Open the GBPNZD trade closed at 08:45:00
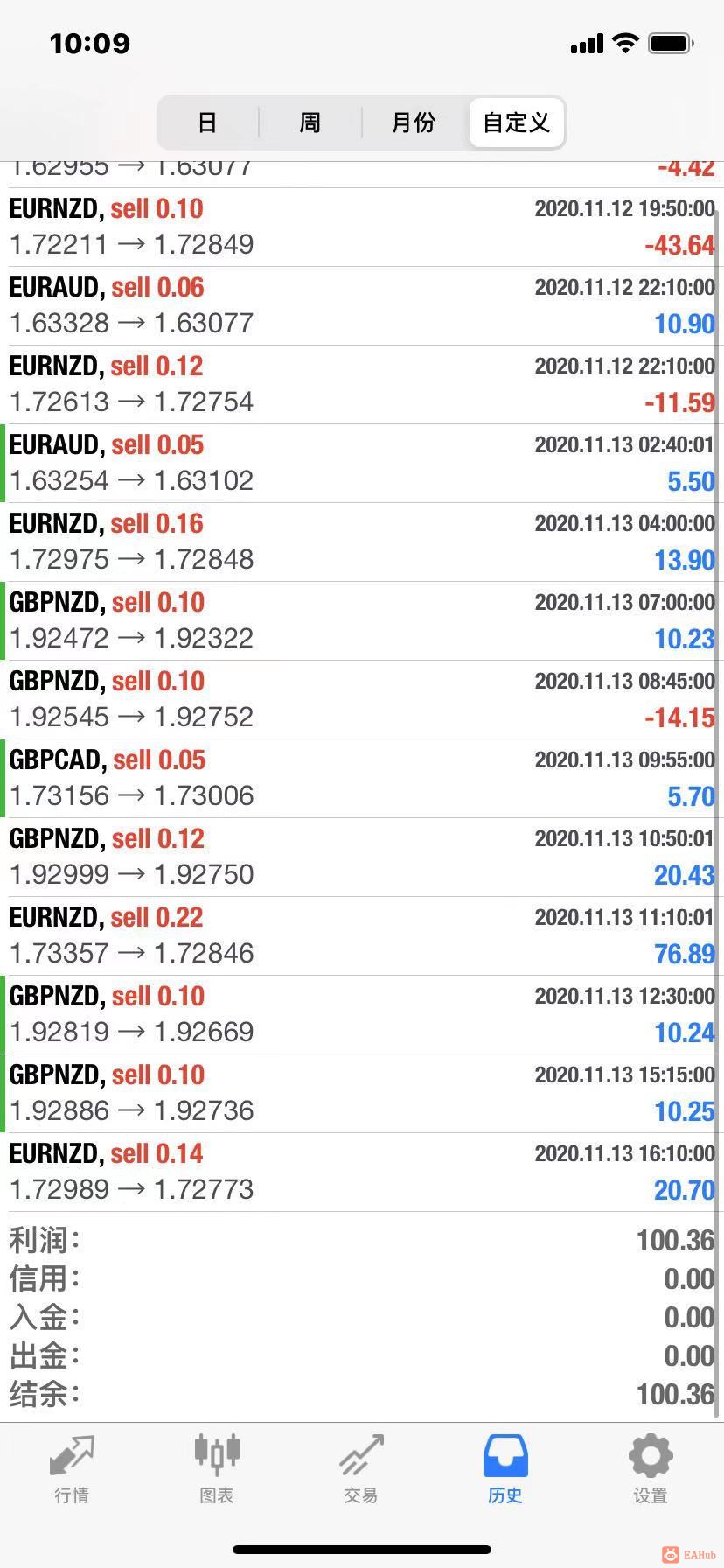Image resolution: width=724 pixels, height=1568 pixels. click(362, 700)
